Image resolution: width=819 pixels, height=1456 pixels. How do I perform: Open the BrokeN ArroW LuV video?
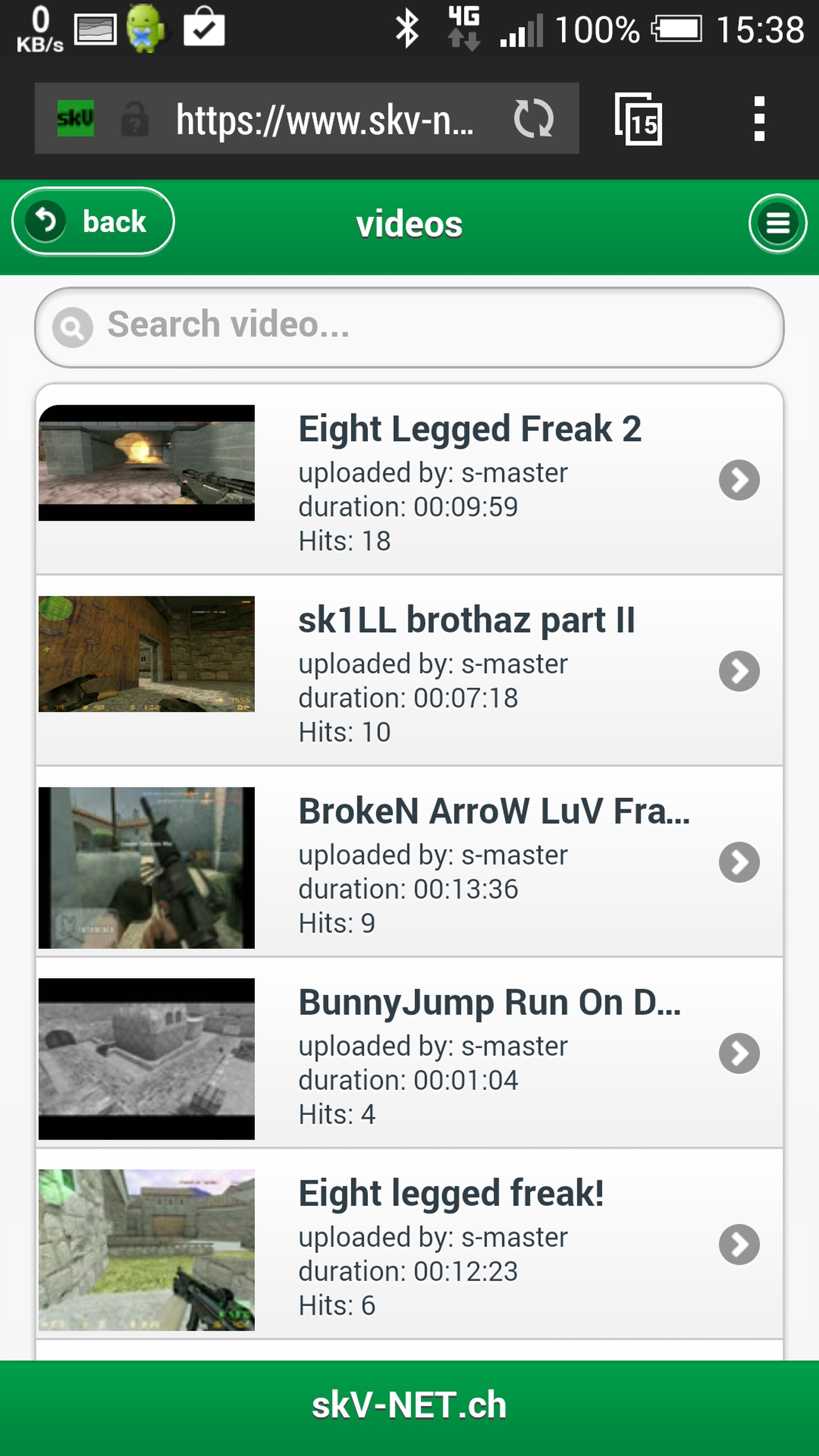[409, 861]
